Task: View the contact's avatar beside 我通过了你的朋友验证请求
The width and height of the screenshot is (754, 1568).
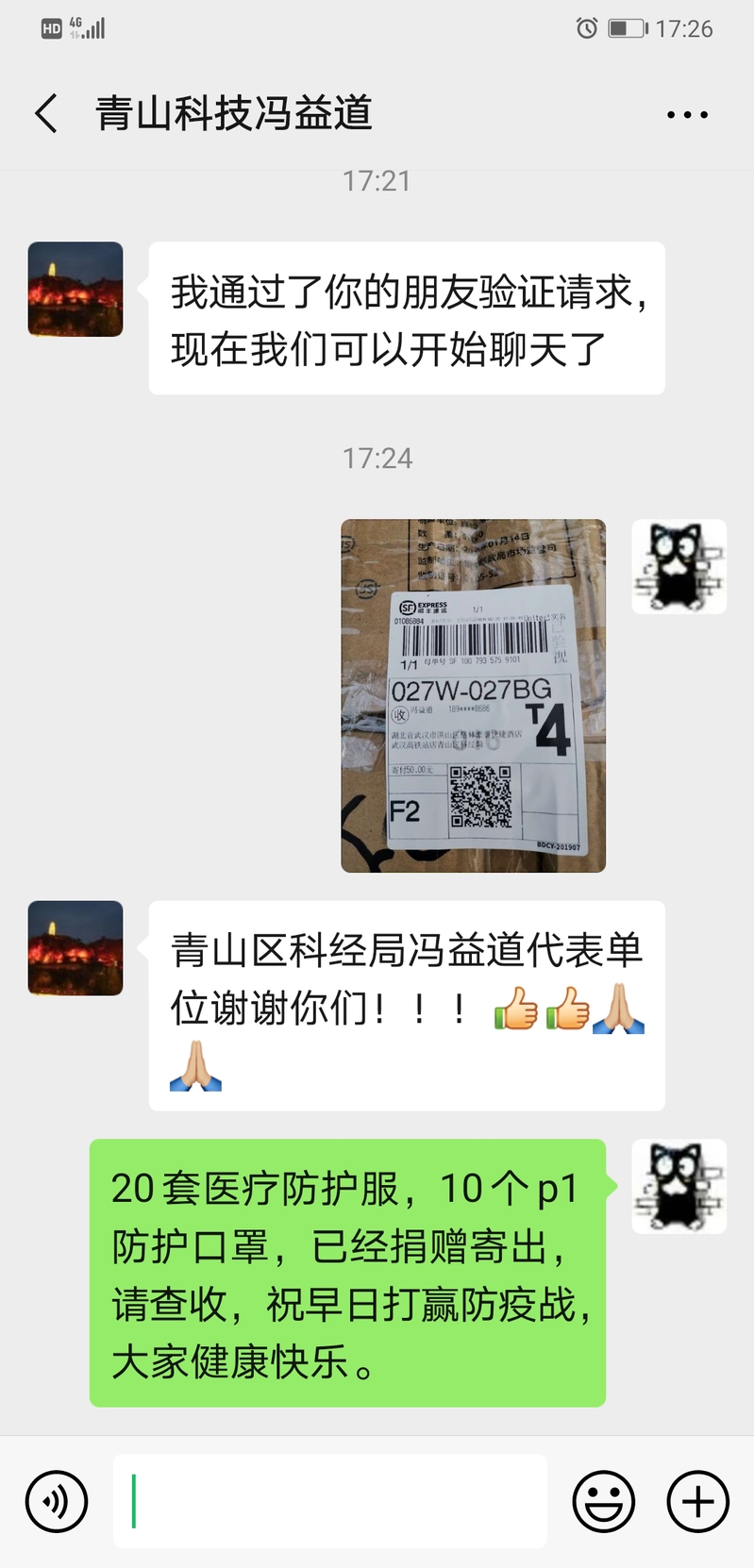Action: pyautogui.click(x=75, y=290)
